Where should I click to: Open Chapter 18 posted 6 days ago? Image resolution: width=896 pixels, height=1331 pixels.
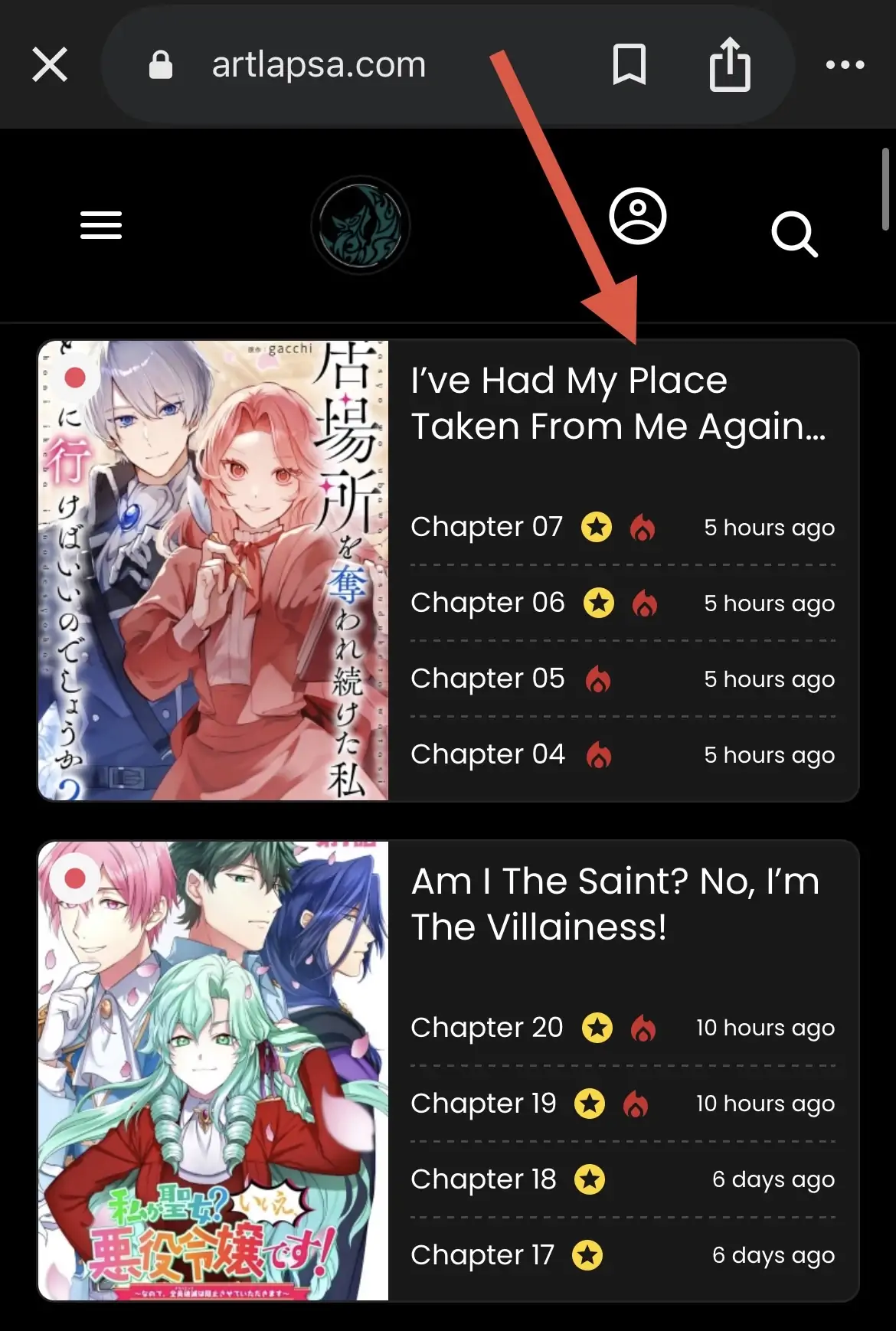click(x=483, y=1179)
